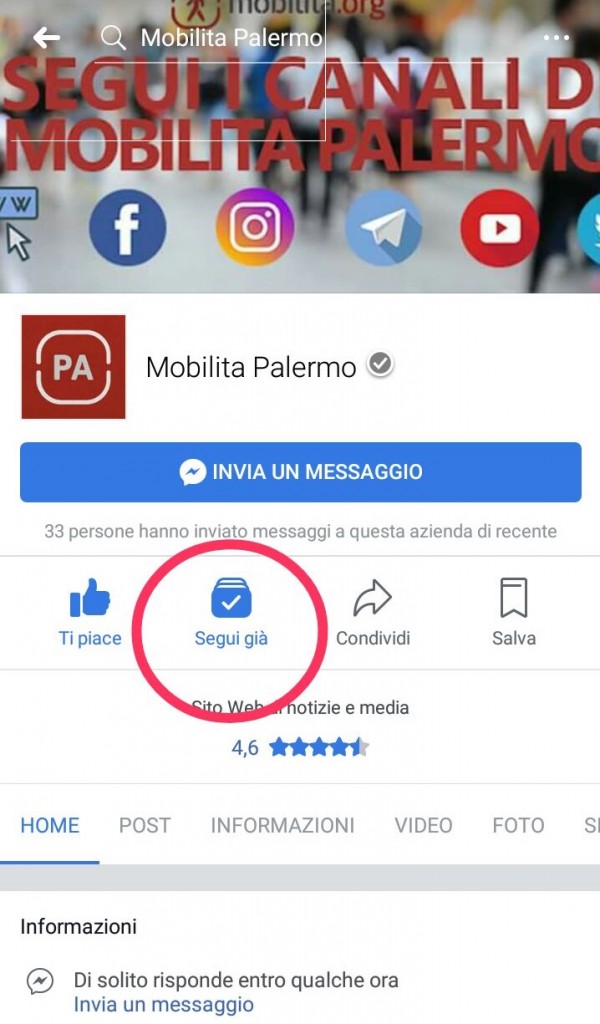Share the page via Condividi
Viewport: 600px width, 1024px height.
pyautogui.click(x=372, y=613)
